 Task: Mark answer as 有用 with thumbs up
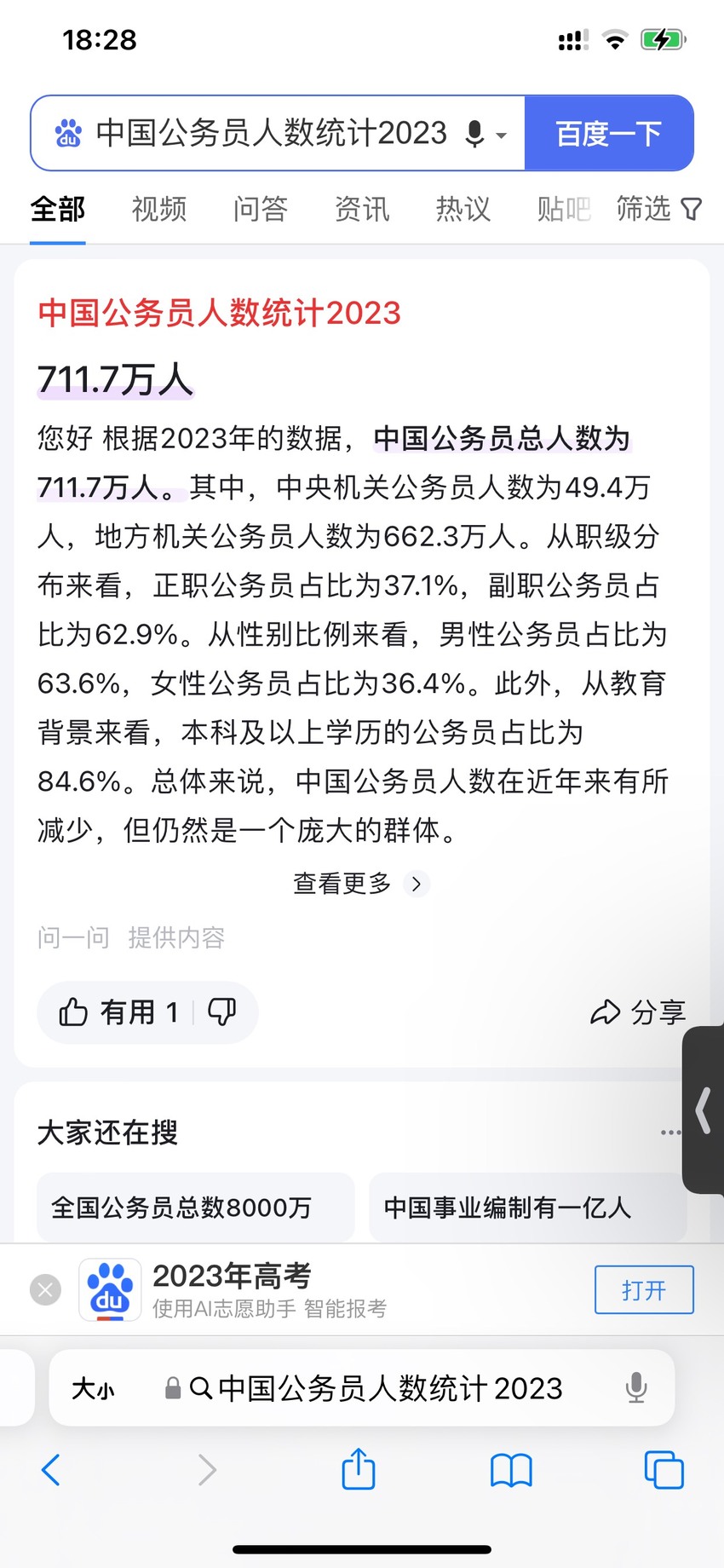click(117, 1012)
